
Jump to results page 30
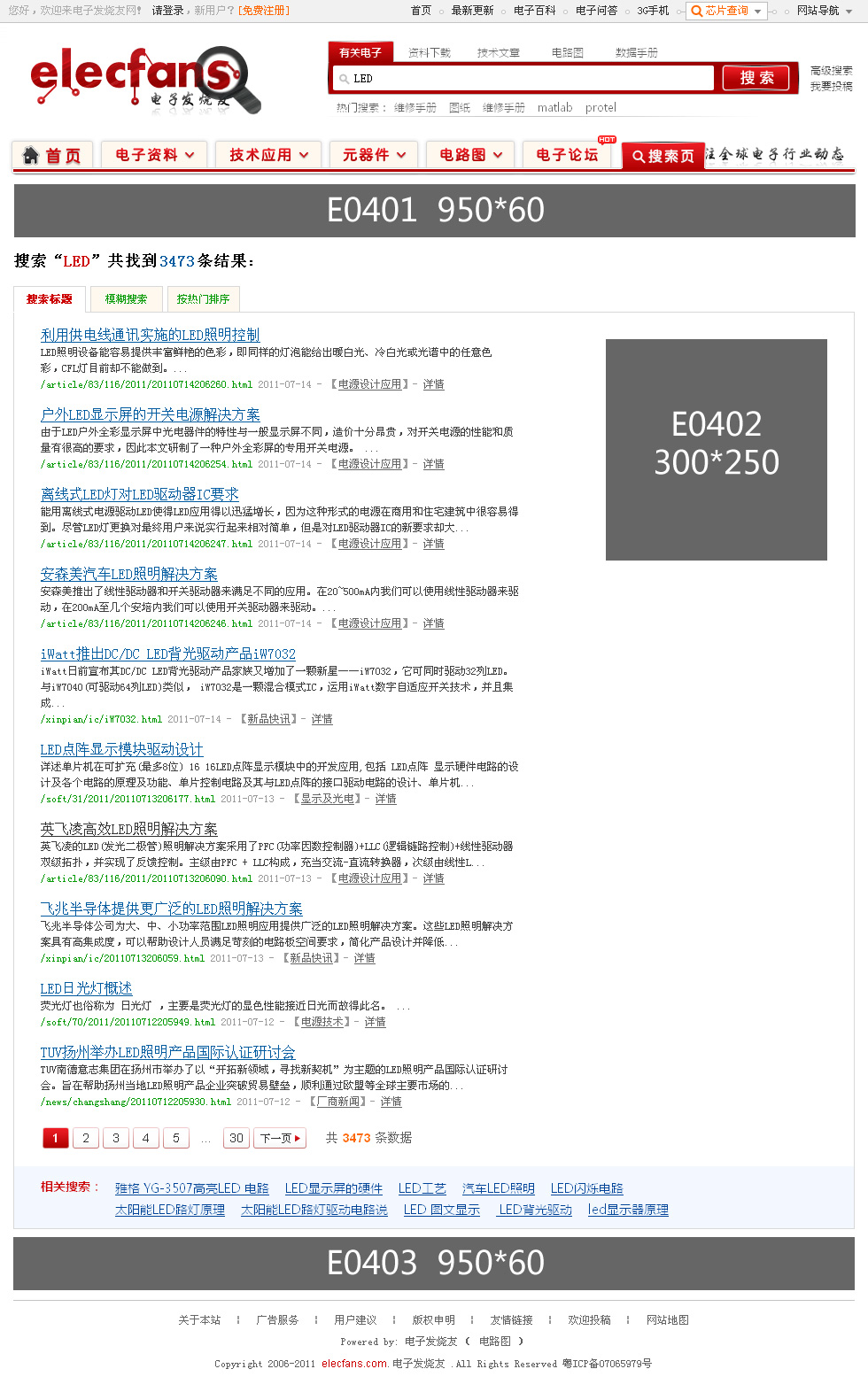236,1138
